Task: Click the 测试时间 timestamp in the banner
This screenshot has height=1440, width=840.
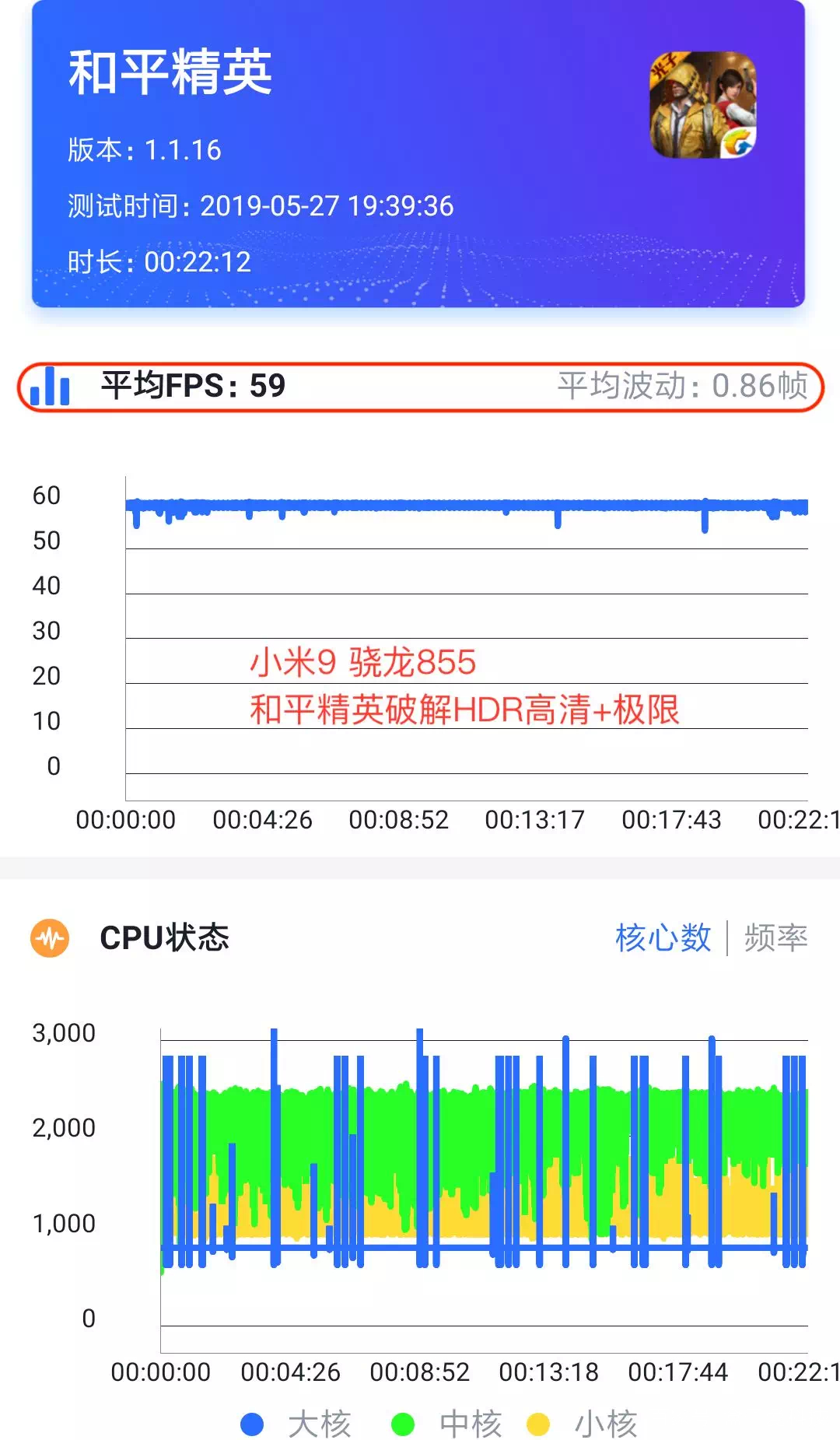Action: click(261, 207)
